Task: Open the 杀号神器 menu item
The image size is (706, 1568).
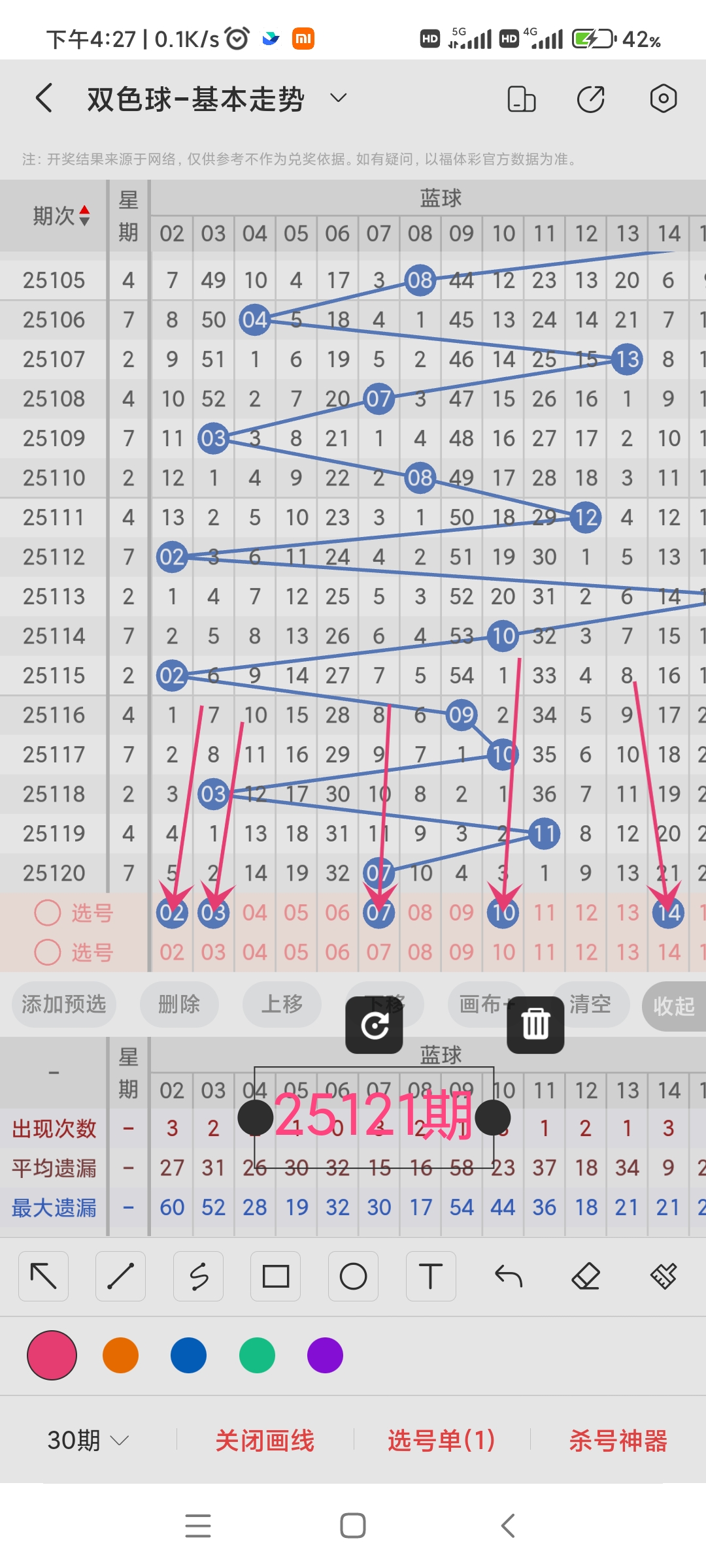Action: click(x=618, y=1440)
